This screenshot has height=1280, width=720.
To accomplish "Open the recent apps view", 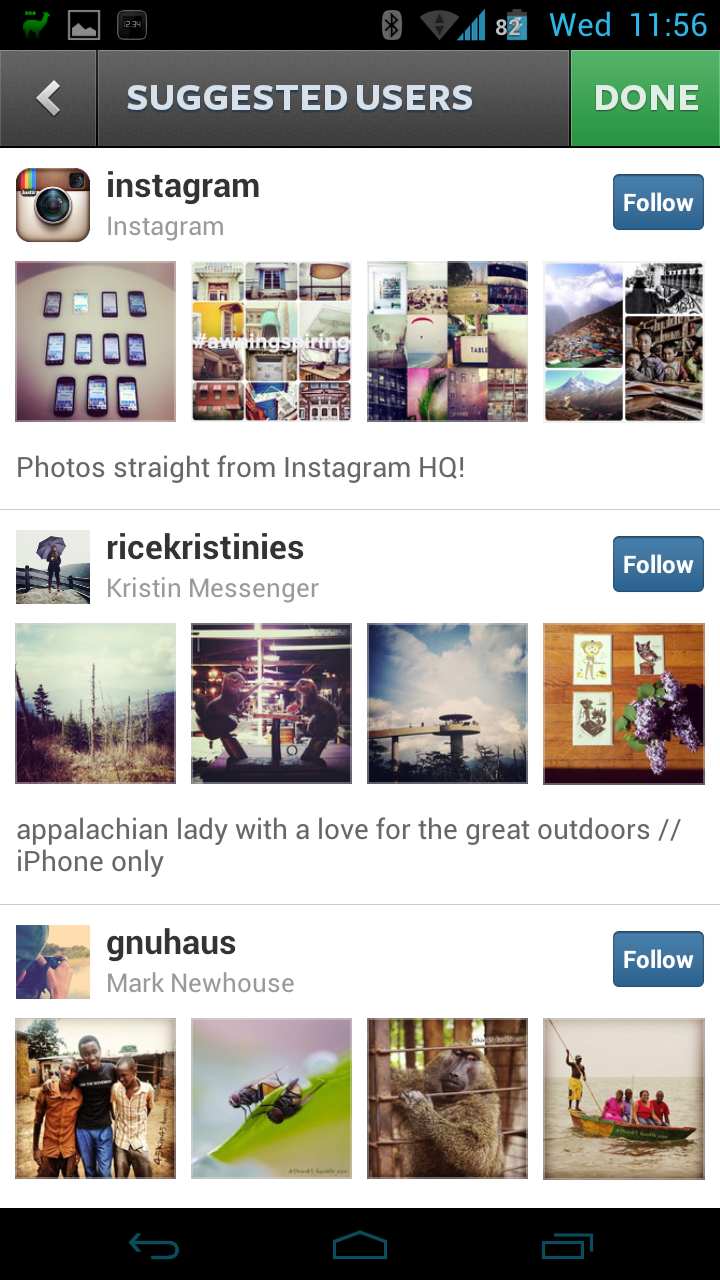I will [566, 1245].
